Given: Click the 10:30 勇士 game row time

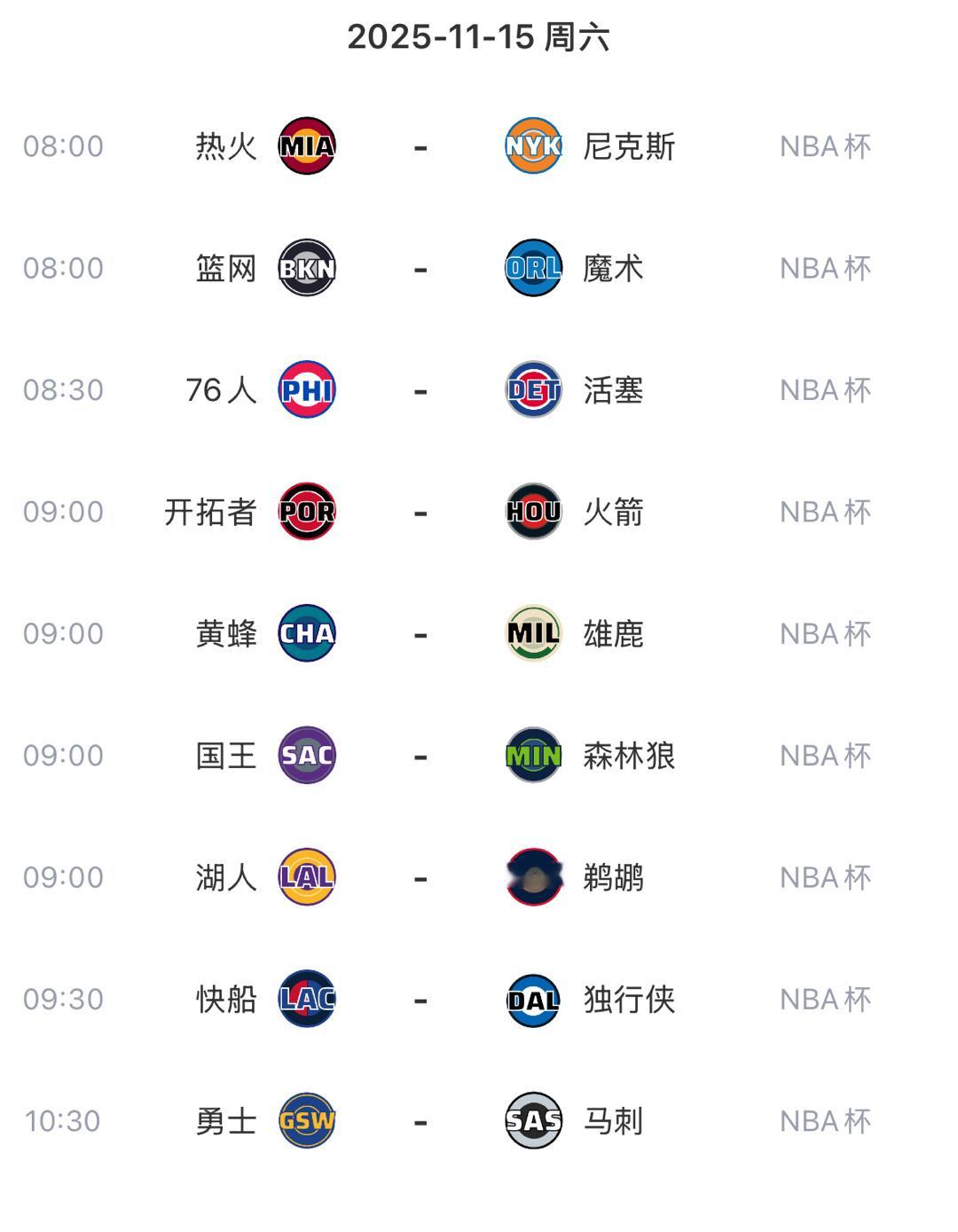Looking at the screenshot, I should (x=63, y=1120).
